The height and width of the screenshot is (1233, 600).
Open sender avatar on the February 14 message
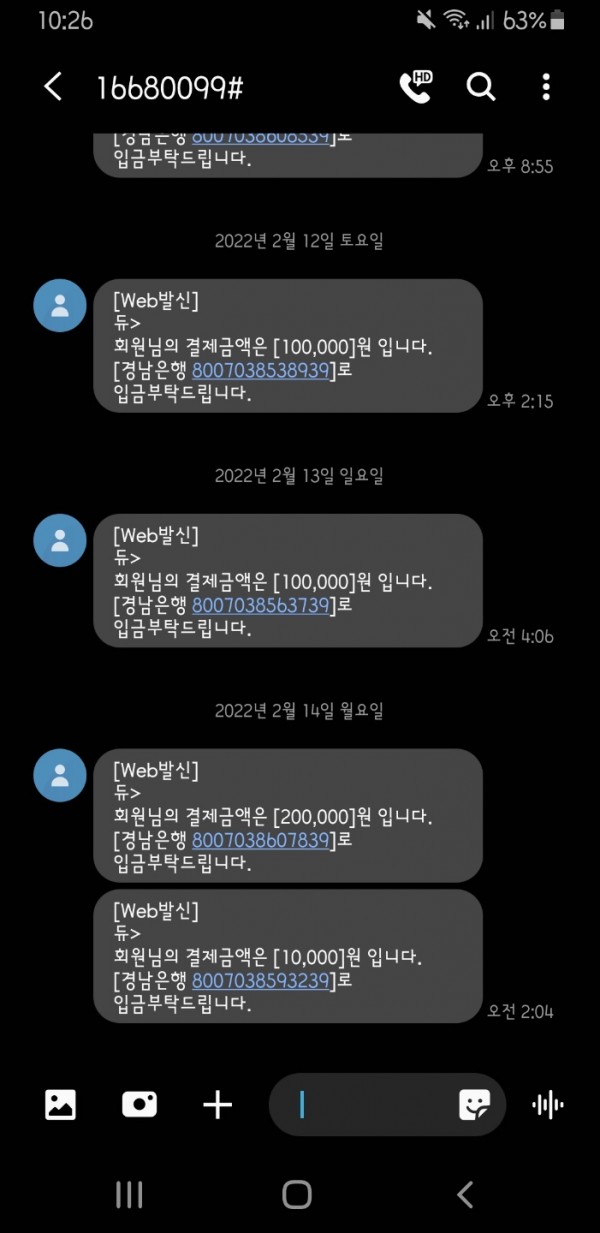pos(60,775)
